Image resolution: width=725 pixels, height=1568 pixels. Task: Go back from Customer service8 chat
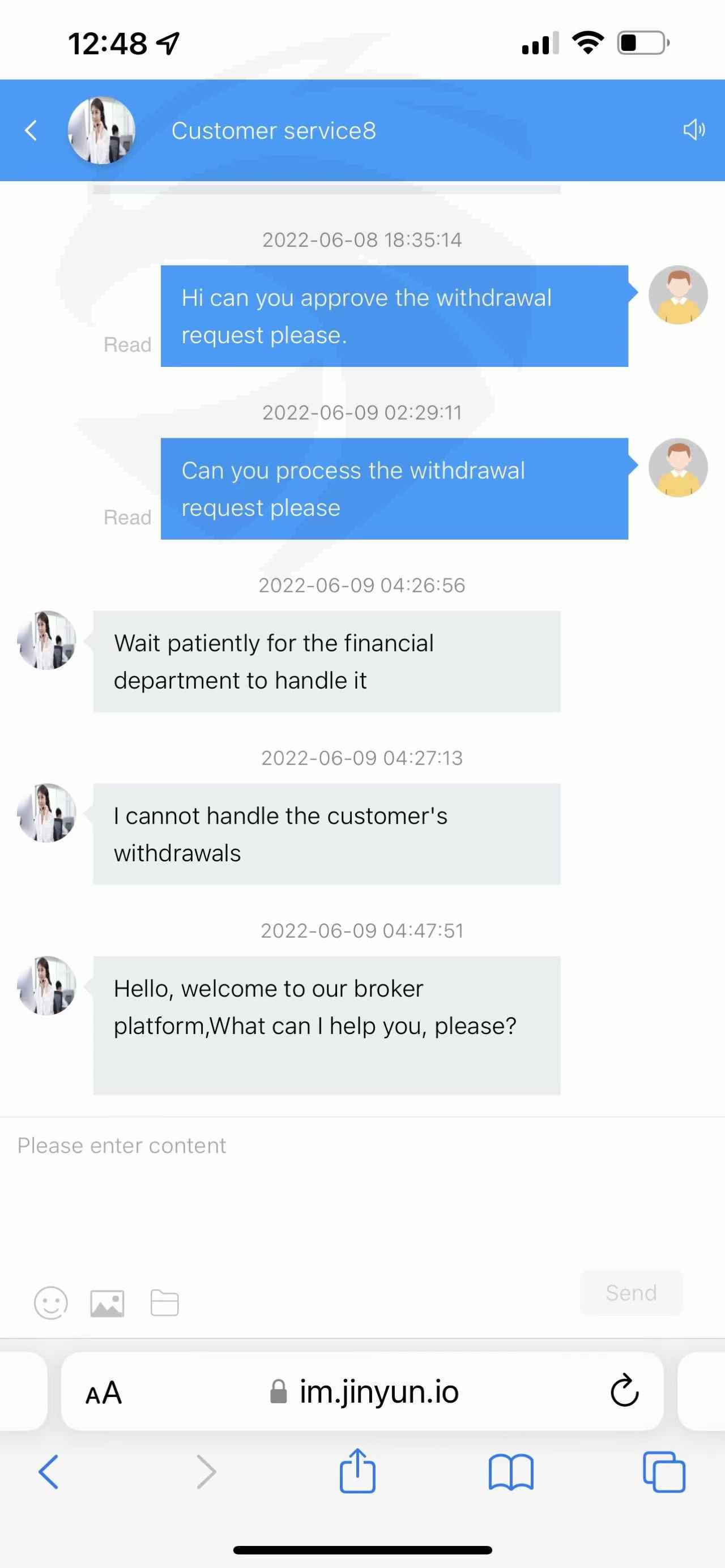31,130
